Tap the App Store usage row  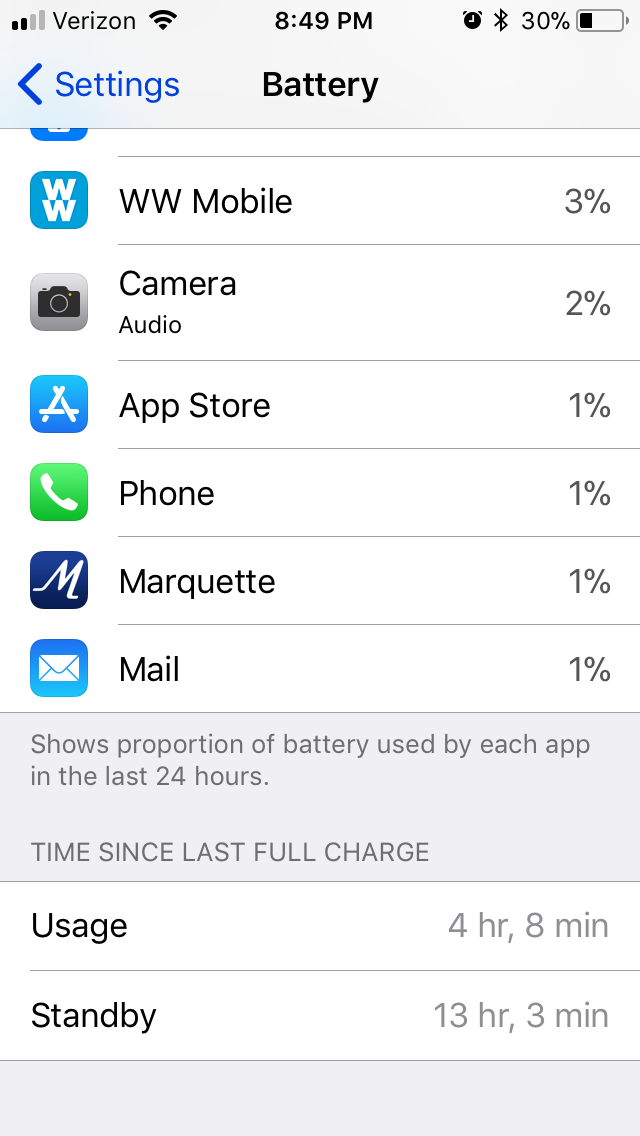320,405
